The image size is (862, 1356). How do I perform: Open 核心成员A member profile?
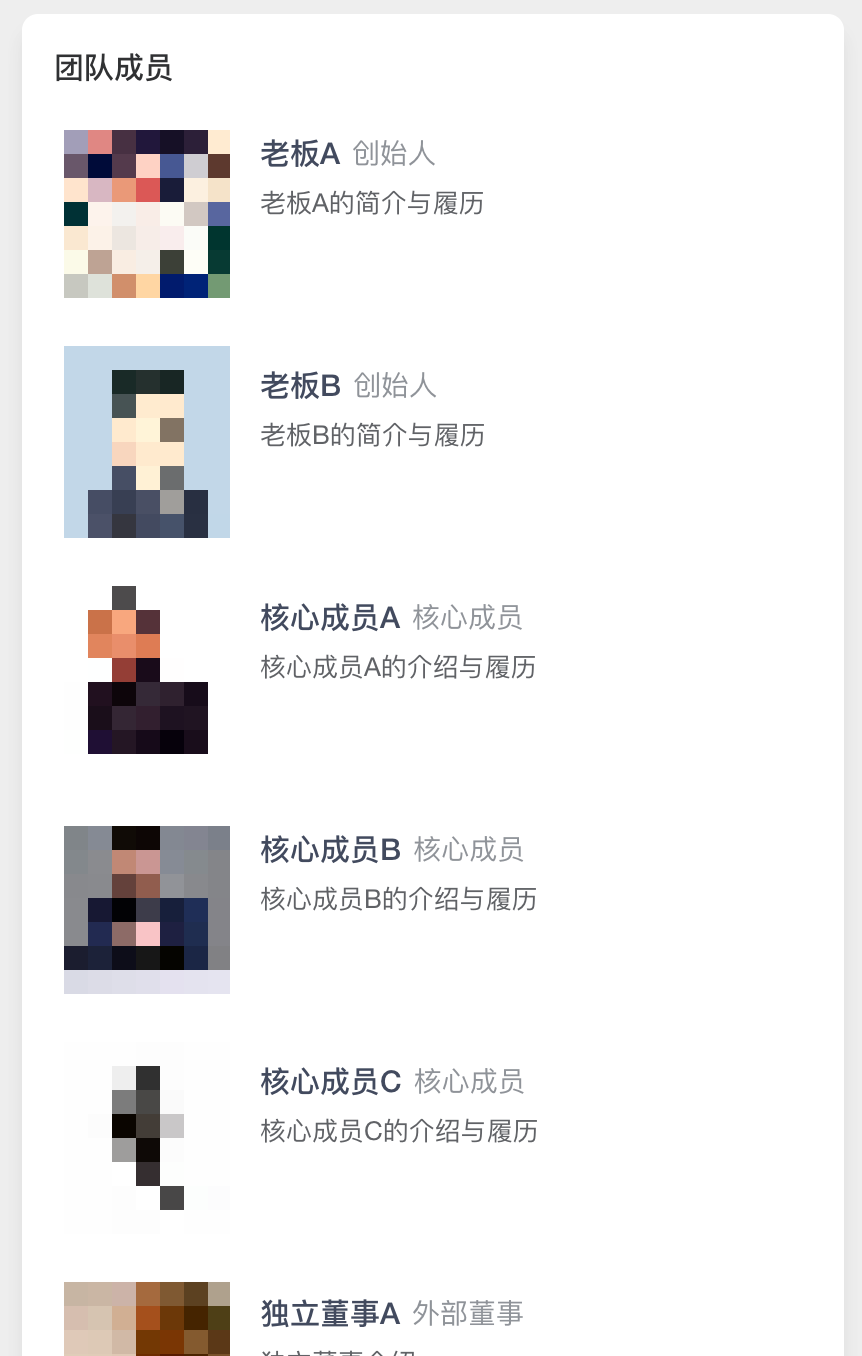[x=330, y=618]
